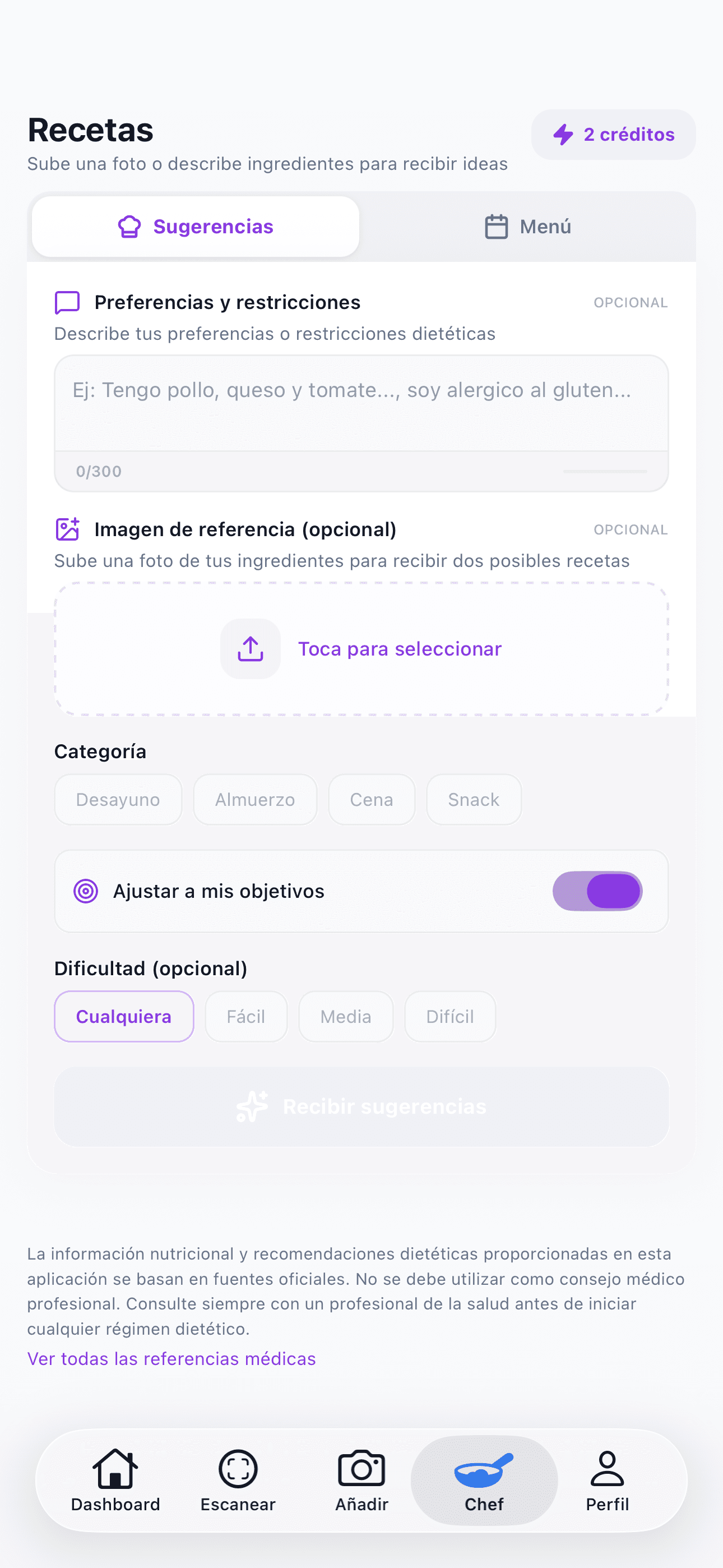Tap the Recibir sugerencias button
Screen dimensions: 723x1568
click(x=361, y=1106)
